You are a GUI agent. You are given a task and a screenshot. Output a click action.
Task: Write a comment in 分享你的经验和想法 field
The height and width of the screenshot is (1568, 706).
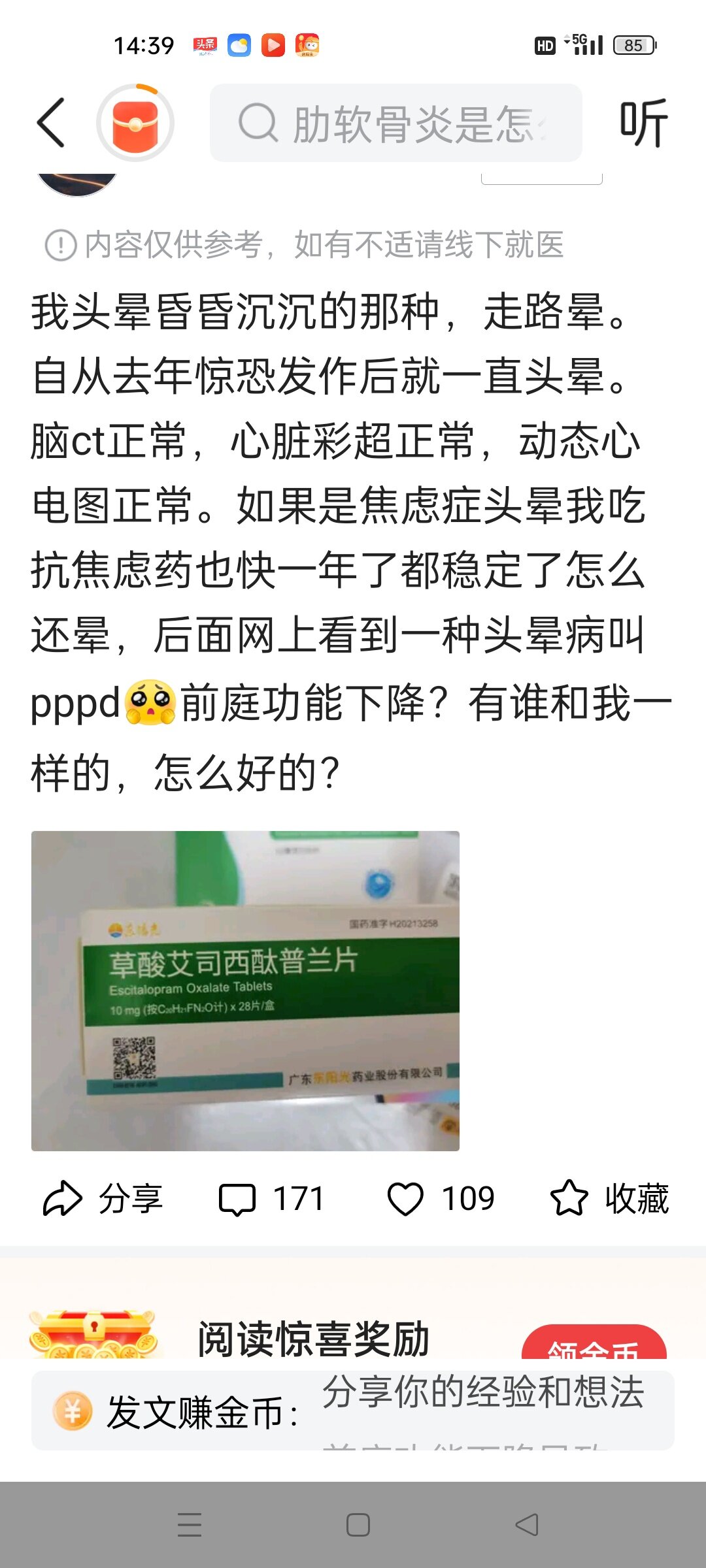click(x=353, y=1410)
